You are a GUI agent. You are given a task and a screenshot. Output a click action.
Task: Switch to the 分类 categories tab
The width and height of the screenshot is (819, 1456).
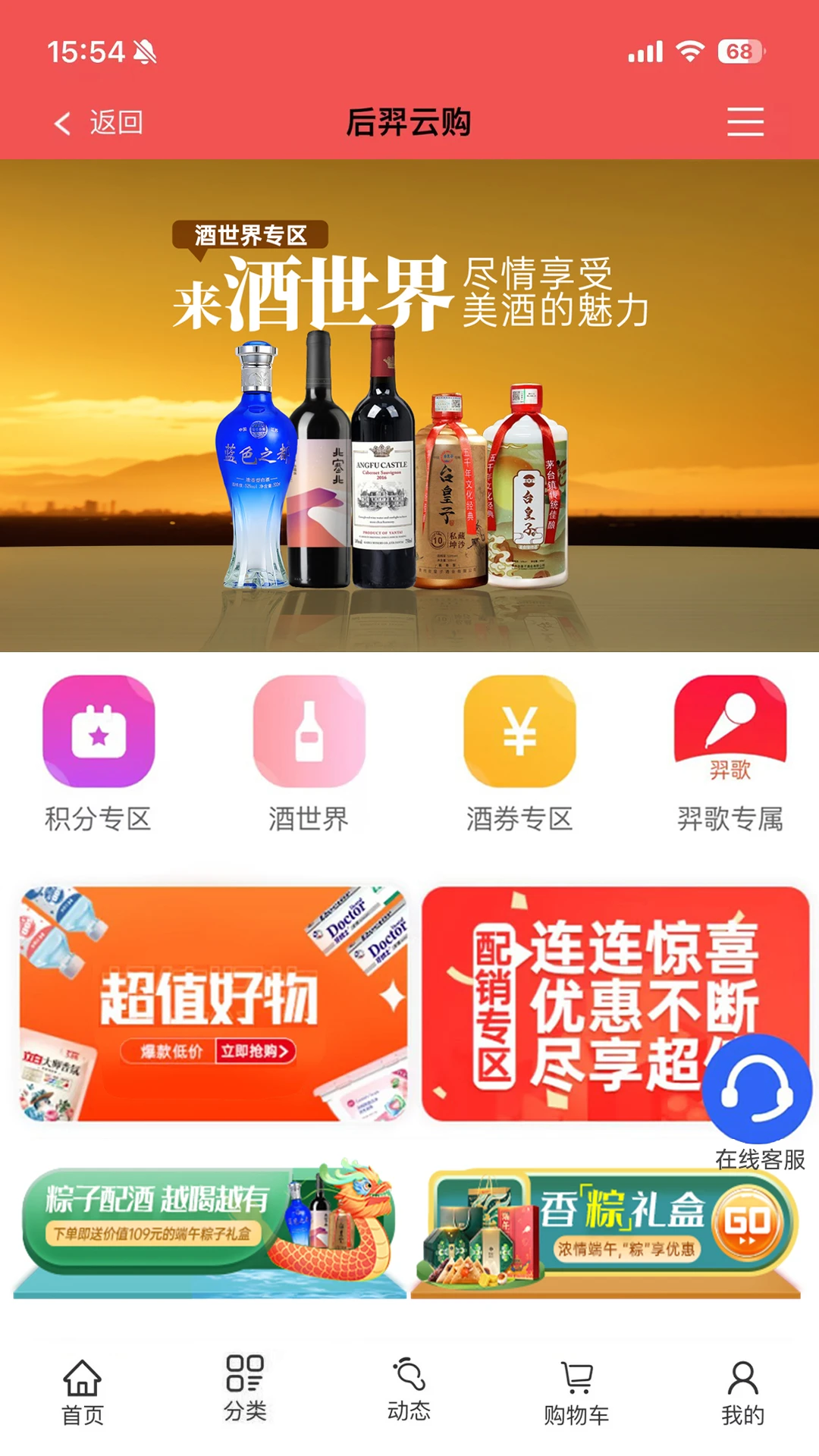[245, 1388]
